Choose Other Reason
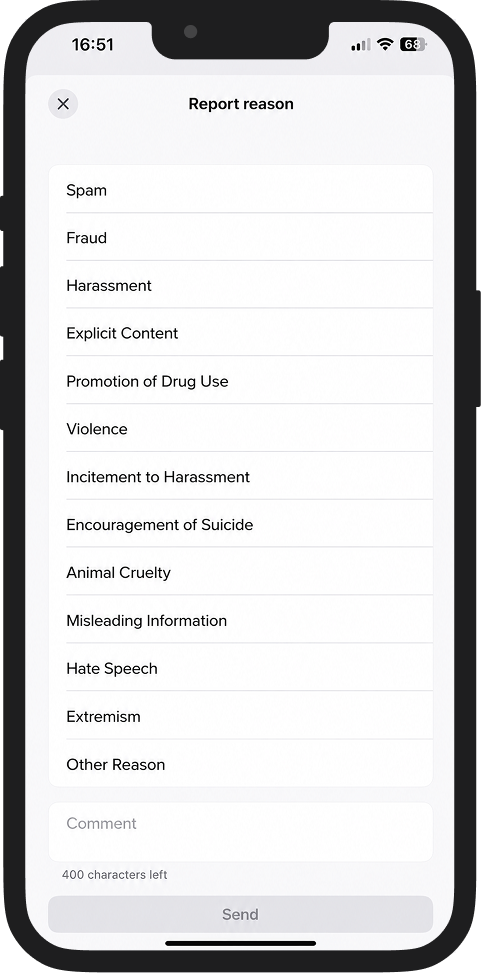481x973 pixels. (x=241, y=763)
